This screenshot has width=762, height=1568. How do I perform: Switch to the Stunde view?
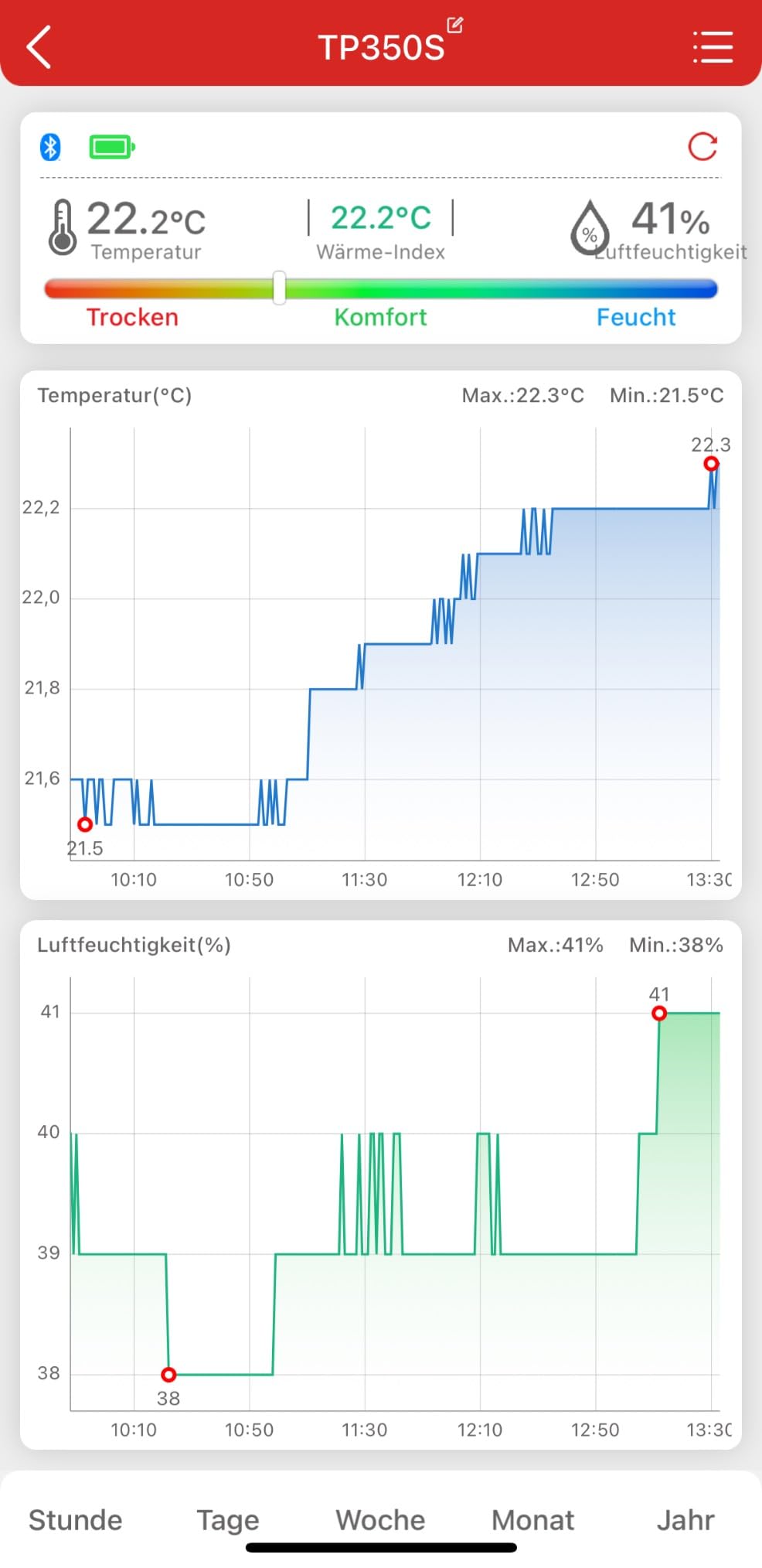(76, 1519)
